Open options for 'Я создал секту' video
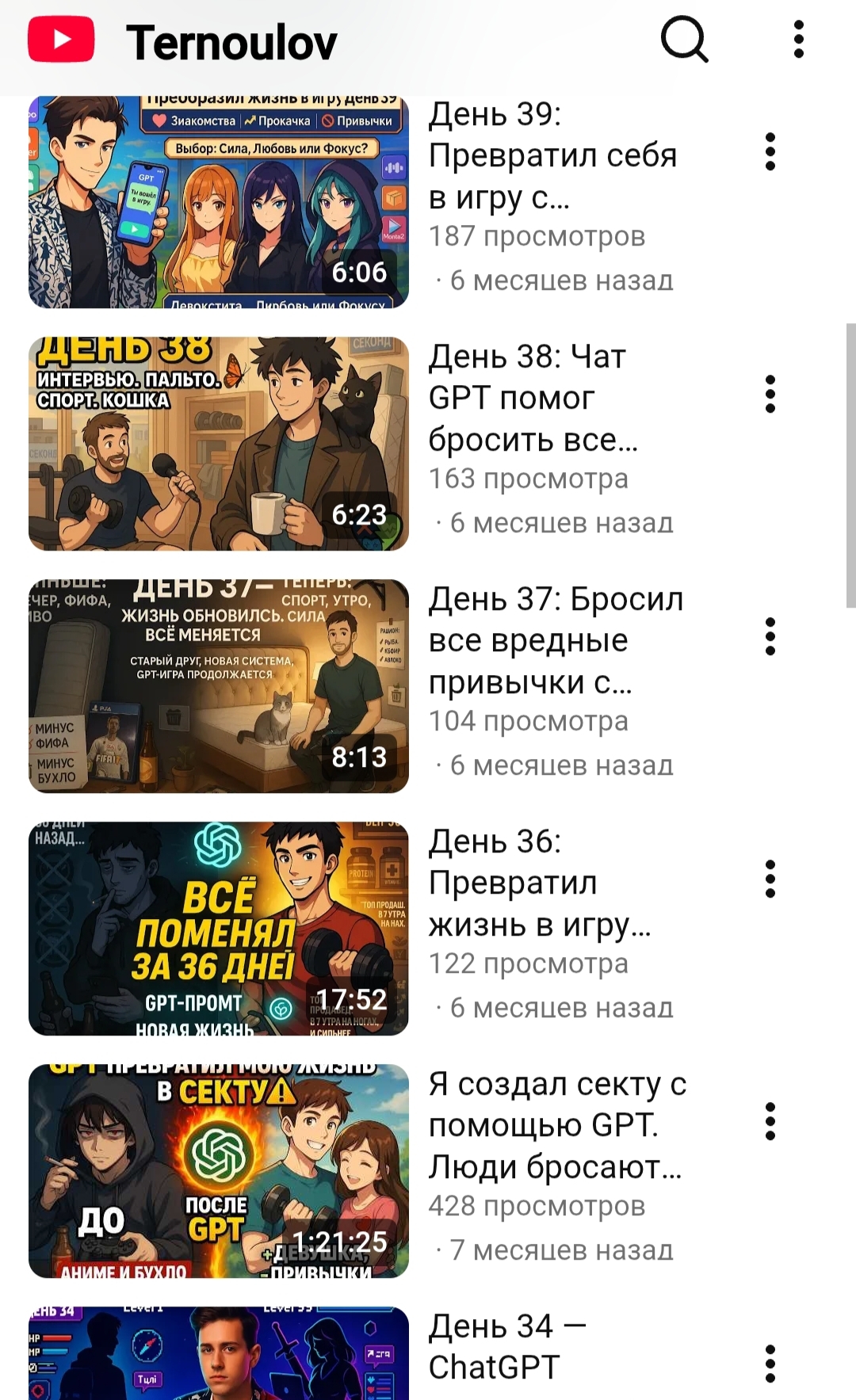 pyautogui.click(x=770, y=1122)
